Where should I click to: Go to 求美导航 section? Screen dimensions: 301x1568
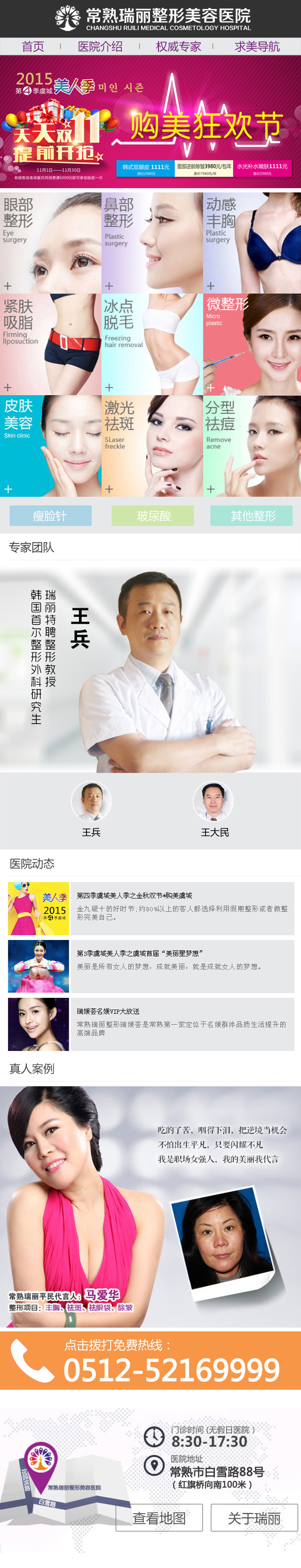[257, 46]
